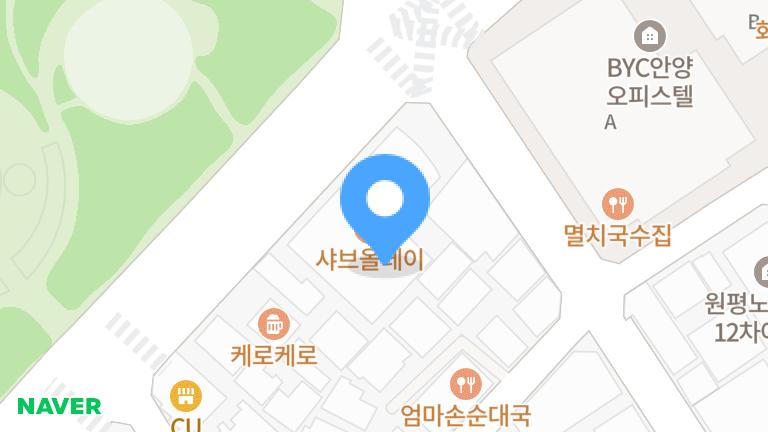Select the BYC안양 오피스텔 building marker

(650, 35)
